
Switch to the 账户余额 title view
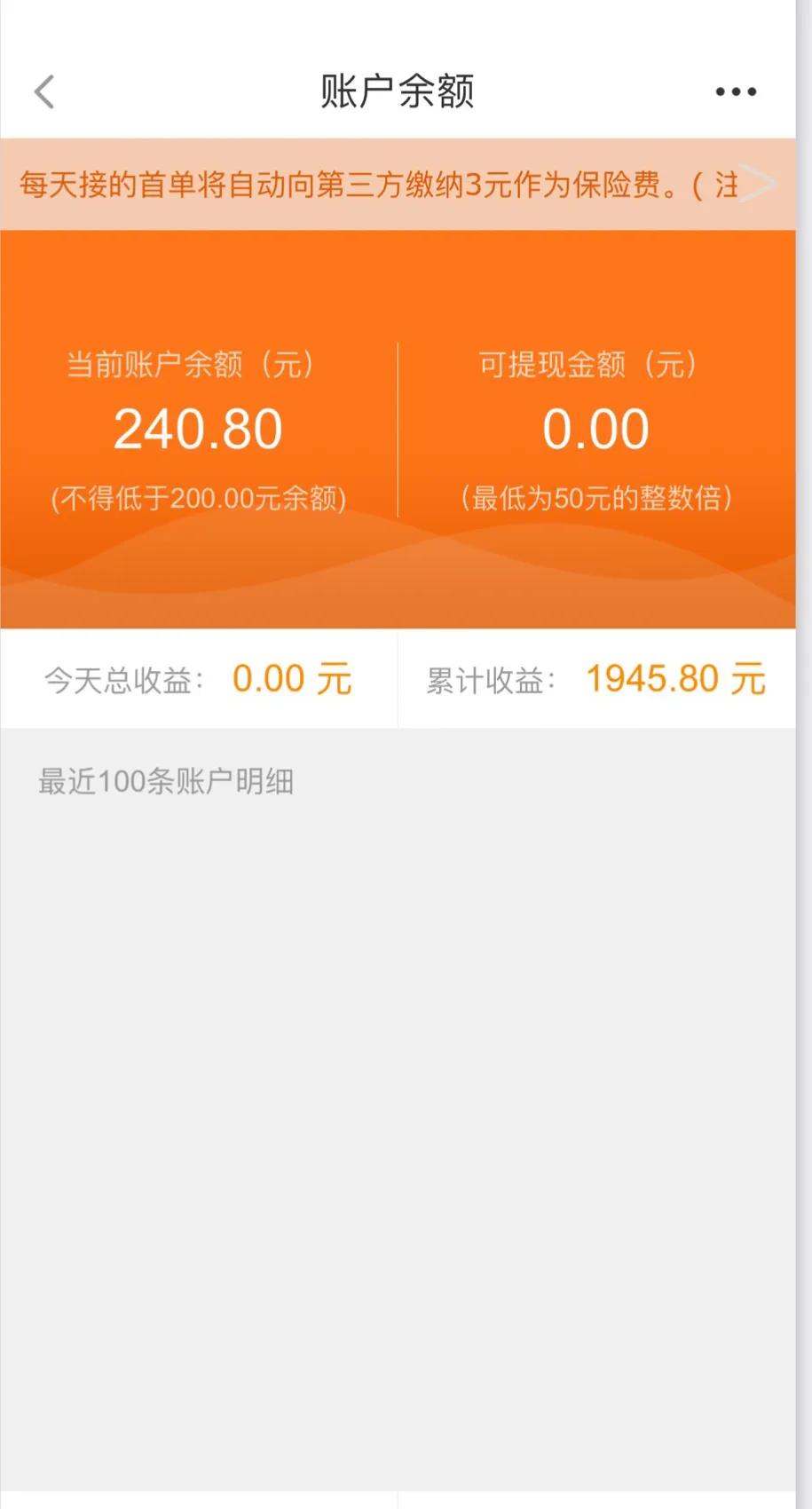(396, 91)
